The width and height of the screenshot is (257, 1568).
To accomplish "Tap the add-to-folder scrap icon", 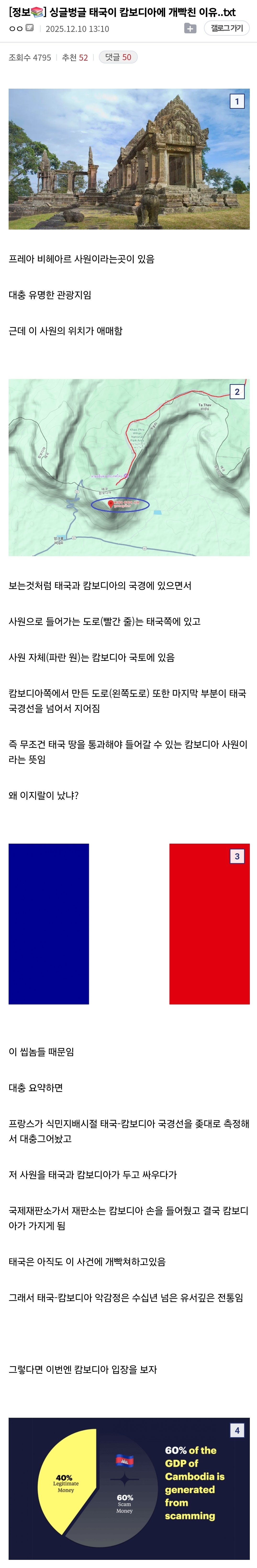I will pos(190,29).
